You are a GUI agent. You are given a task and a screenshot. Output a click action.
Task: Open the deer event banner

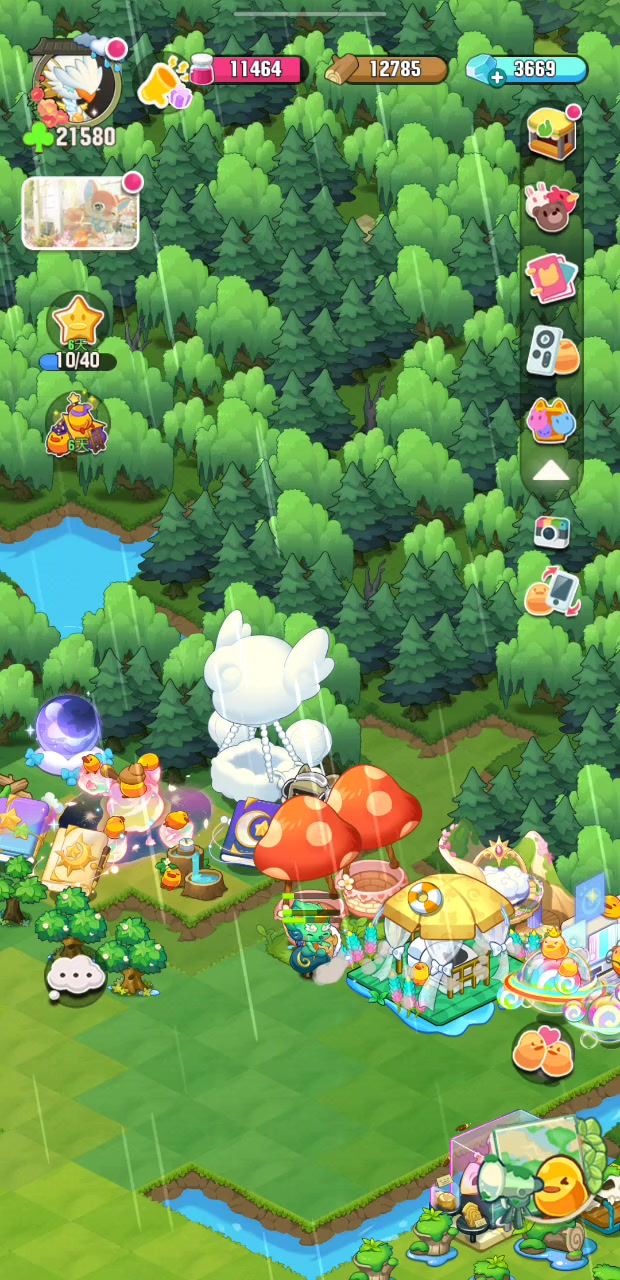[80, 213]
